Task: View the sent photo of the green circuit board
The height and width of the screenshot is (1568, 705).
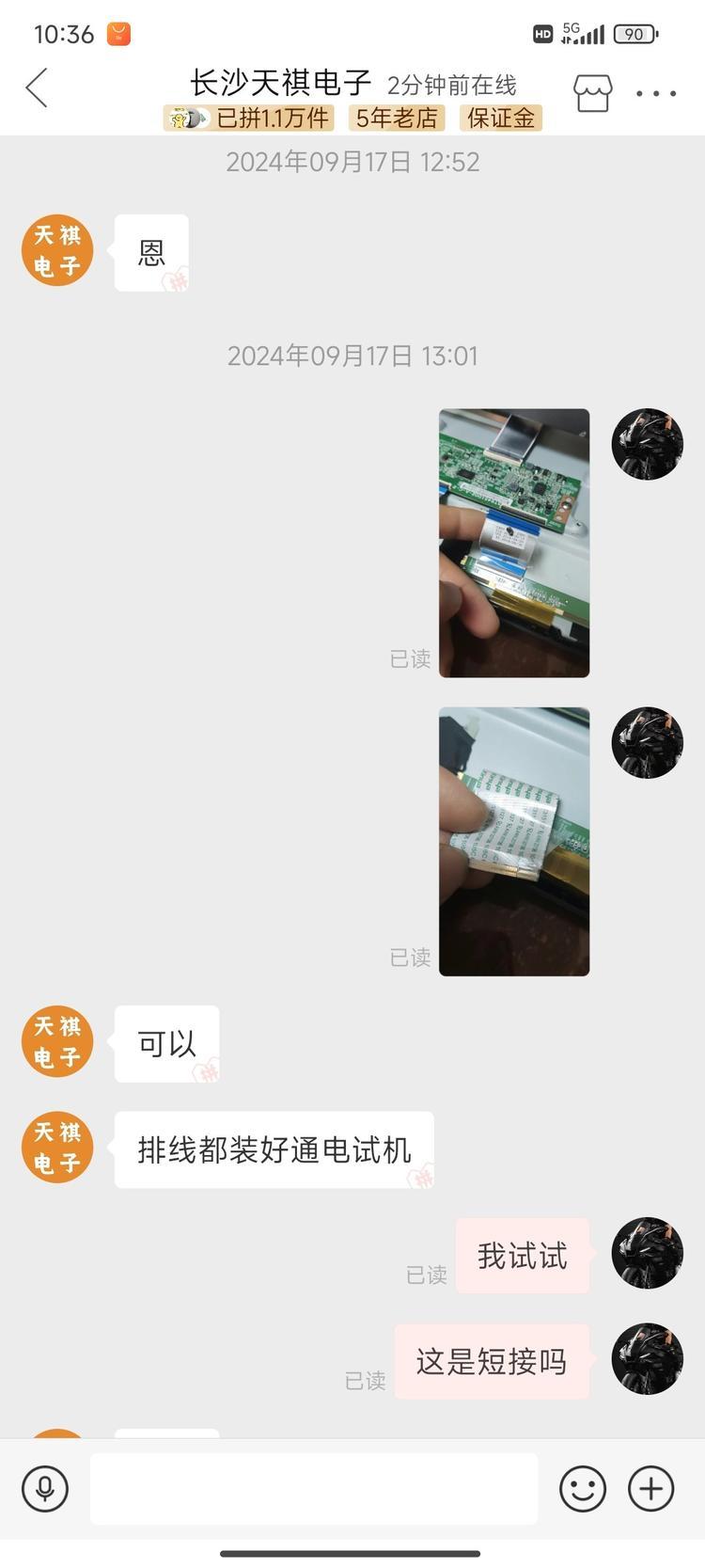Action: (514, 543)
